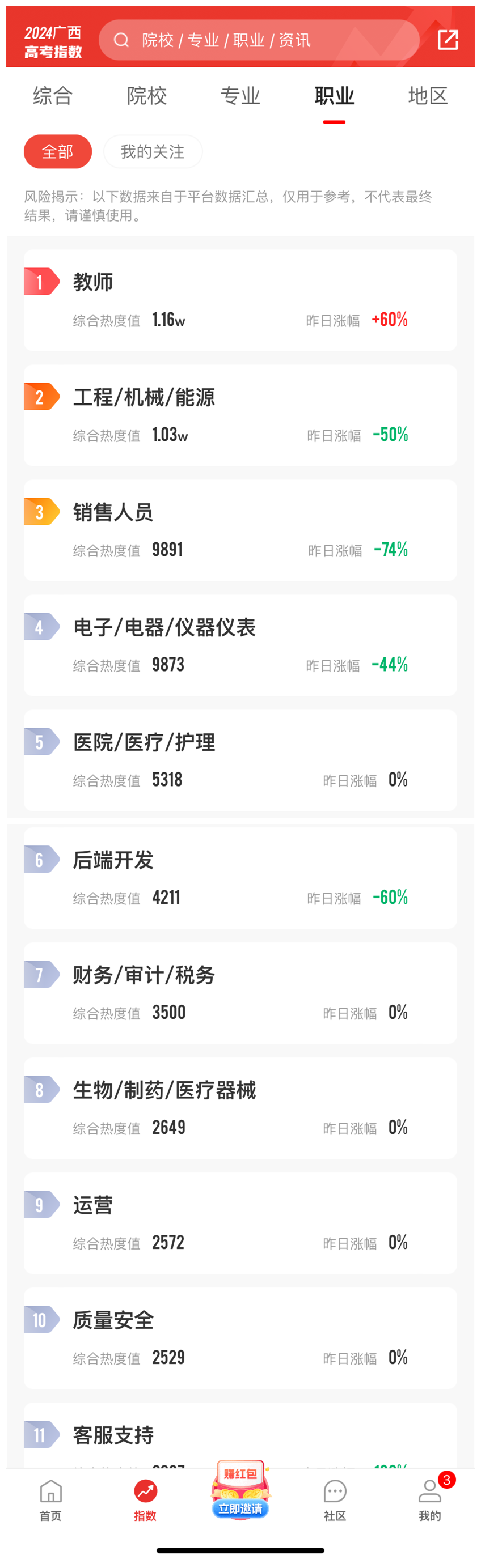Open the 财务/审计/税务 card
The image size is (481, 1568).
tap(240, 993)
